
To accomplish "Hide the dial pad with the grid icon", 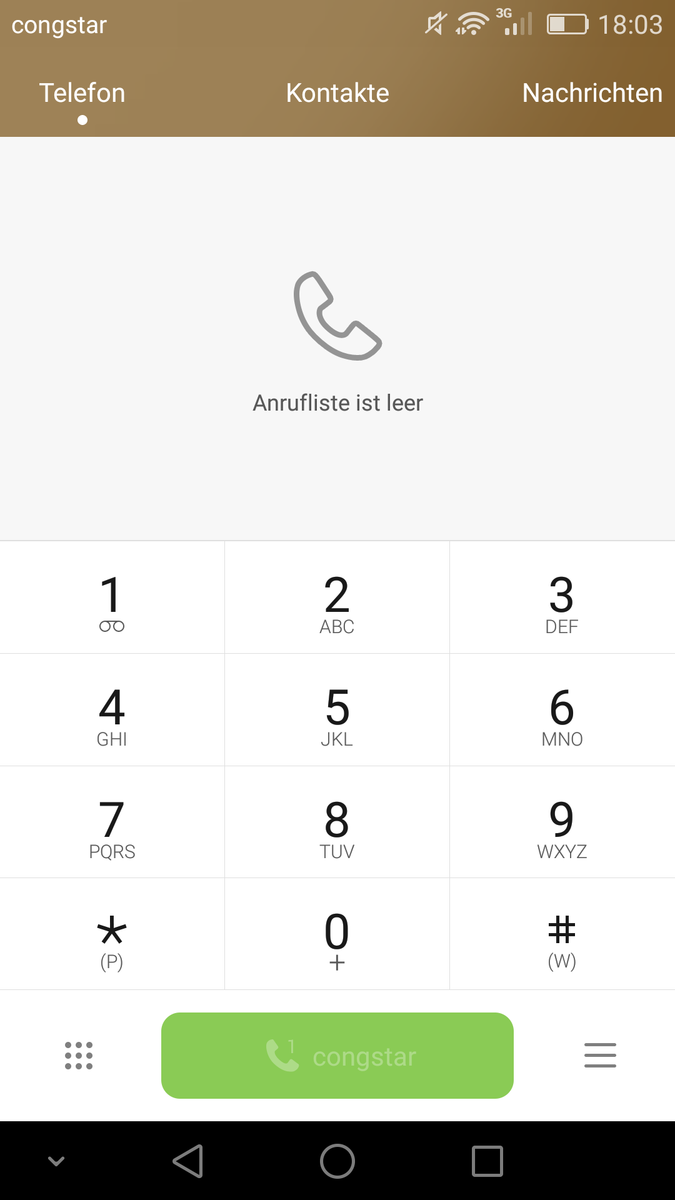I will [78, 1056].
